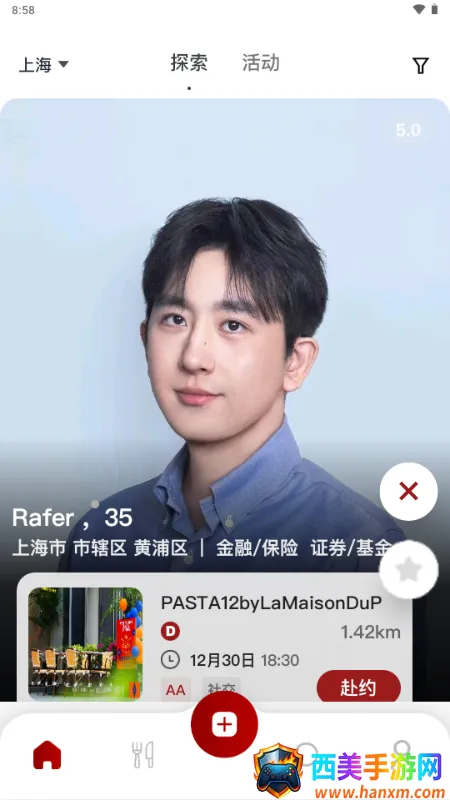The image size is (450, 800).
Task: Dismiss the profile with the red X
Action: point(409,492)
